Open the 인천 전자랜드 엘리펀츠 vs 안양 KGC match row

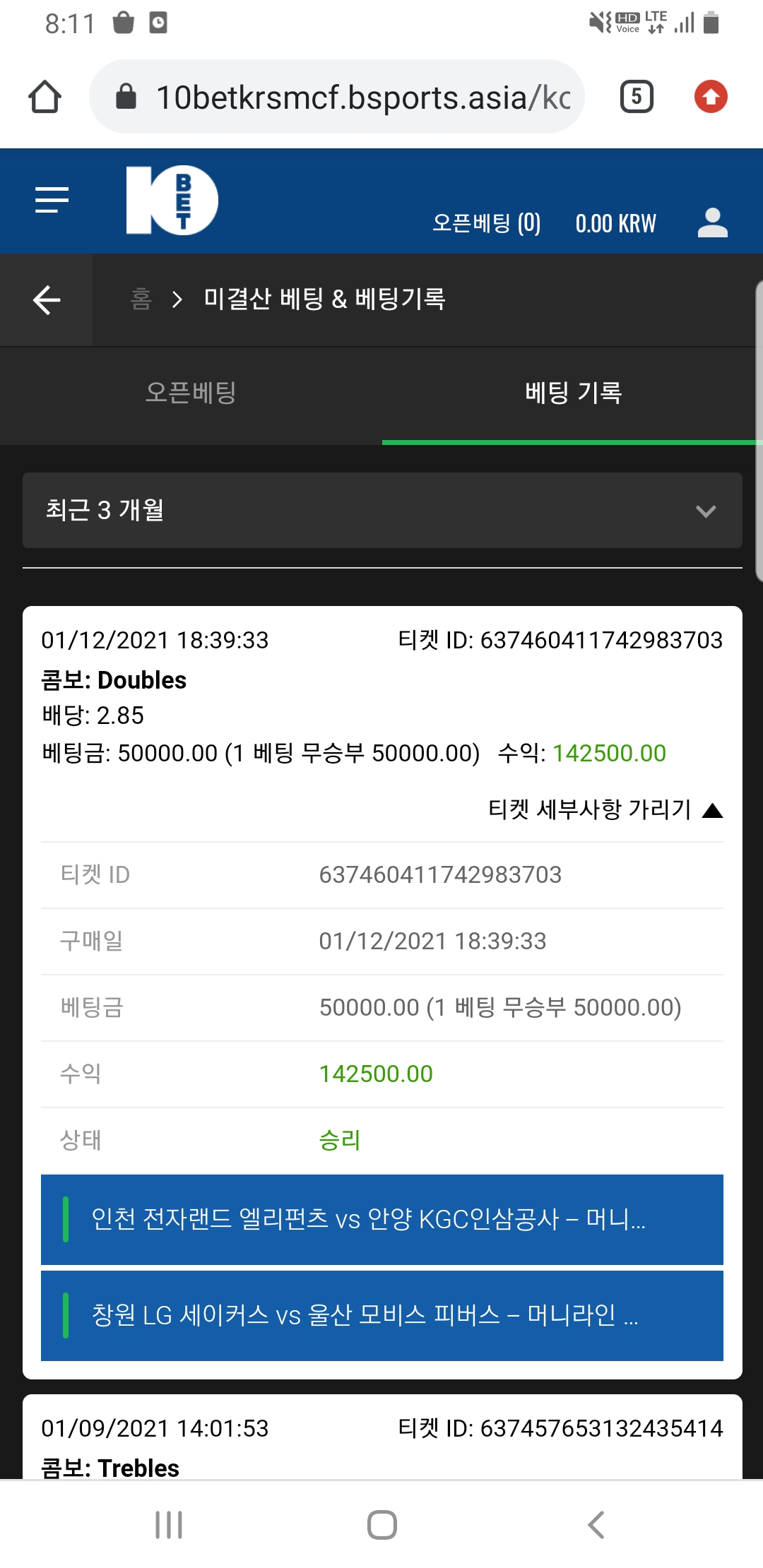(x=382, y=1219)
